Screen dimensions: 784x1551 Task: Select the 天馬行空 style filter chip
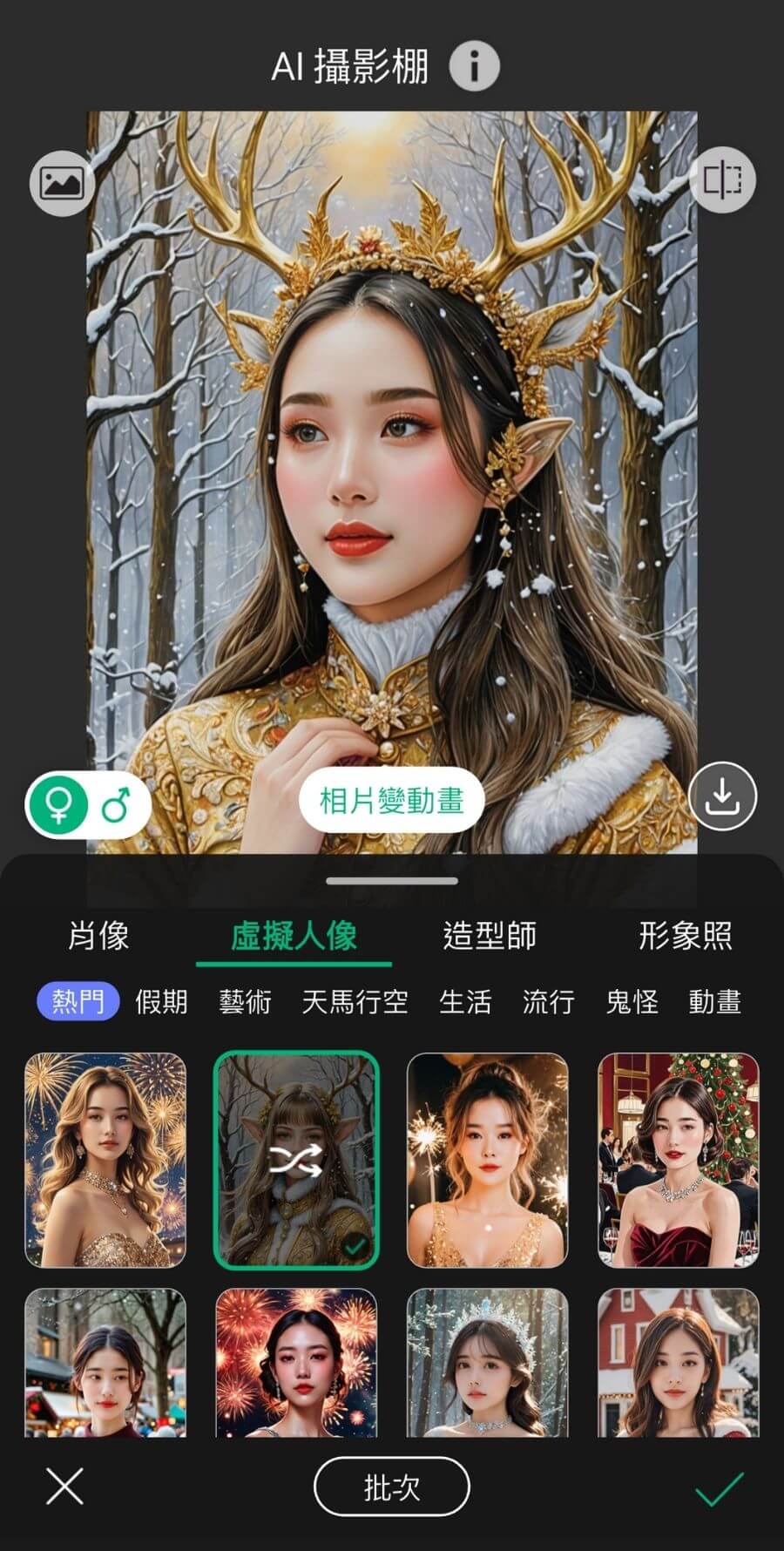(x=354, y=1002)
